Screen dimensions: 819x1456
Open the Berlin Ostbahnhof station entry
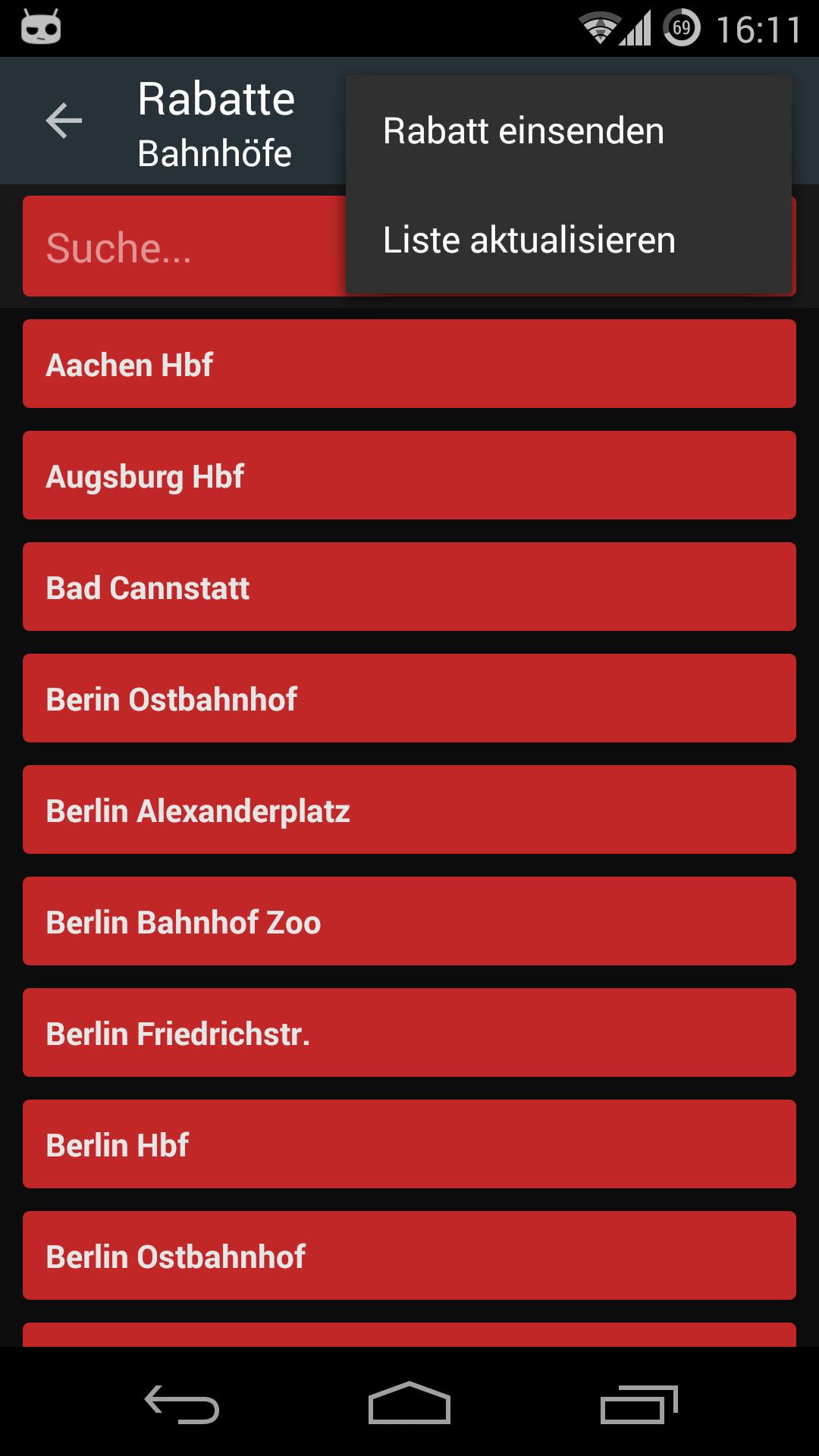[409, 1256]
